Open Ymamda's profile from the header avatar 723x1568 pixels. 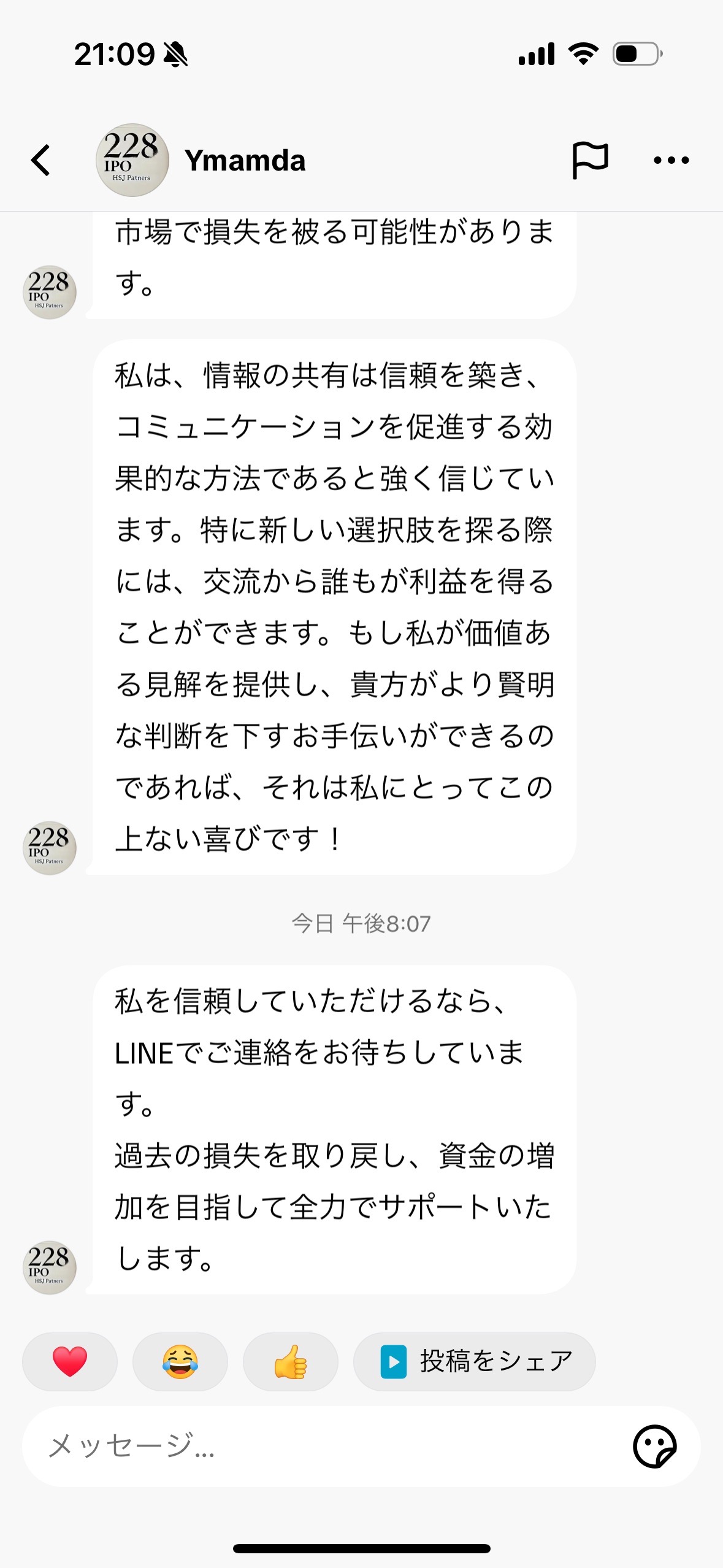(132, 160)
